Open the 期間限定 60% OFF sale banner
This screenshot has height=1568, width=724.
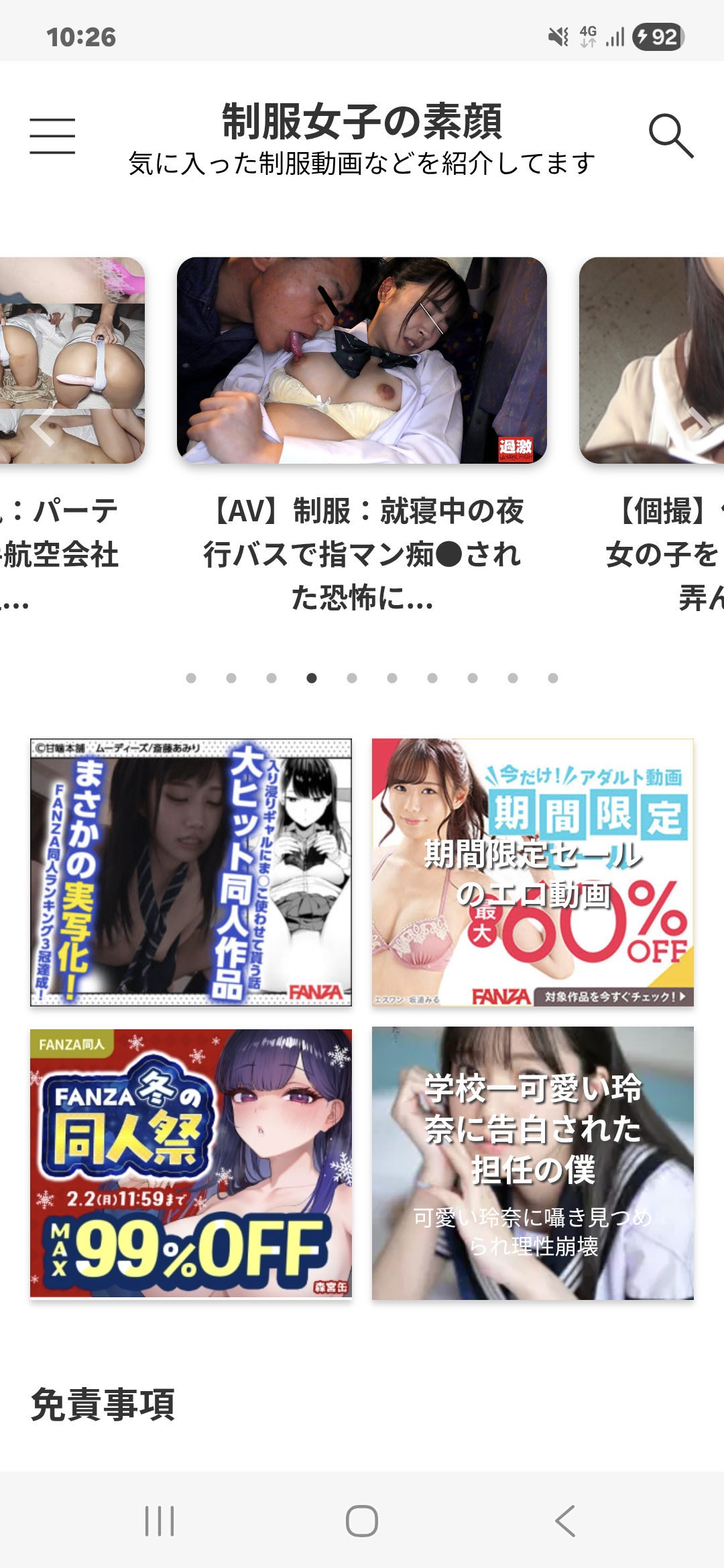pos(533,872)
